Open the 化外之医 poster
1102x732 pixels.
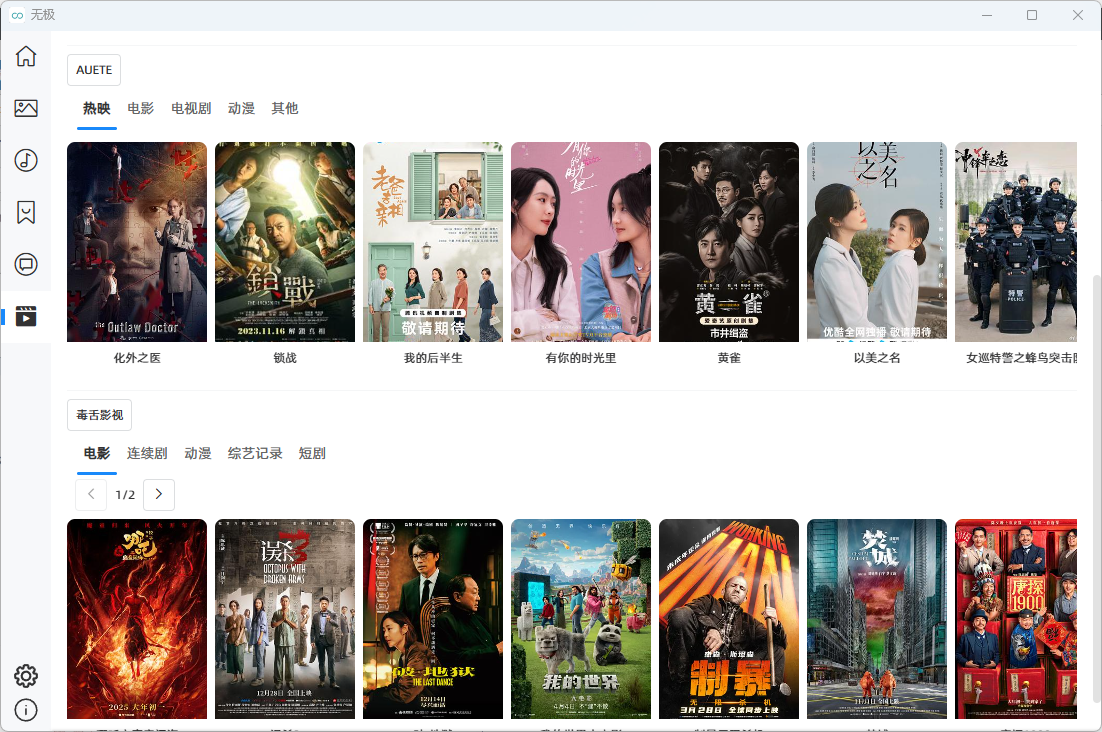(x=137, y=242)
